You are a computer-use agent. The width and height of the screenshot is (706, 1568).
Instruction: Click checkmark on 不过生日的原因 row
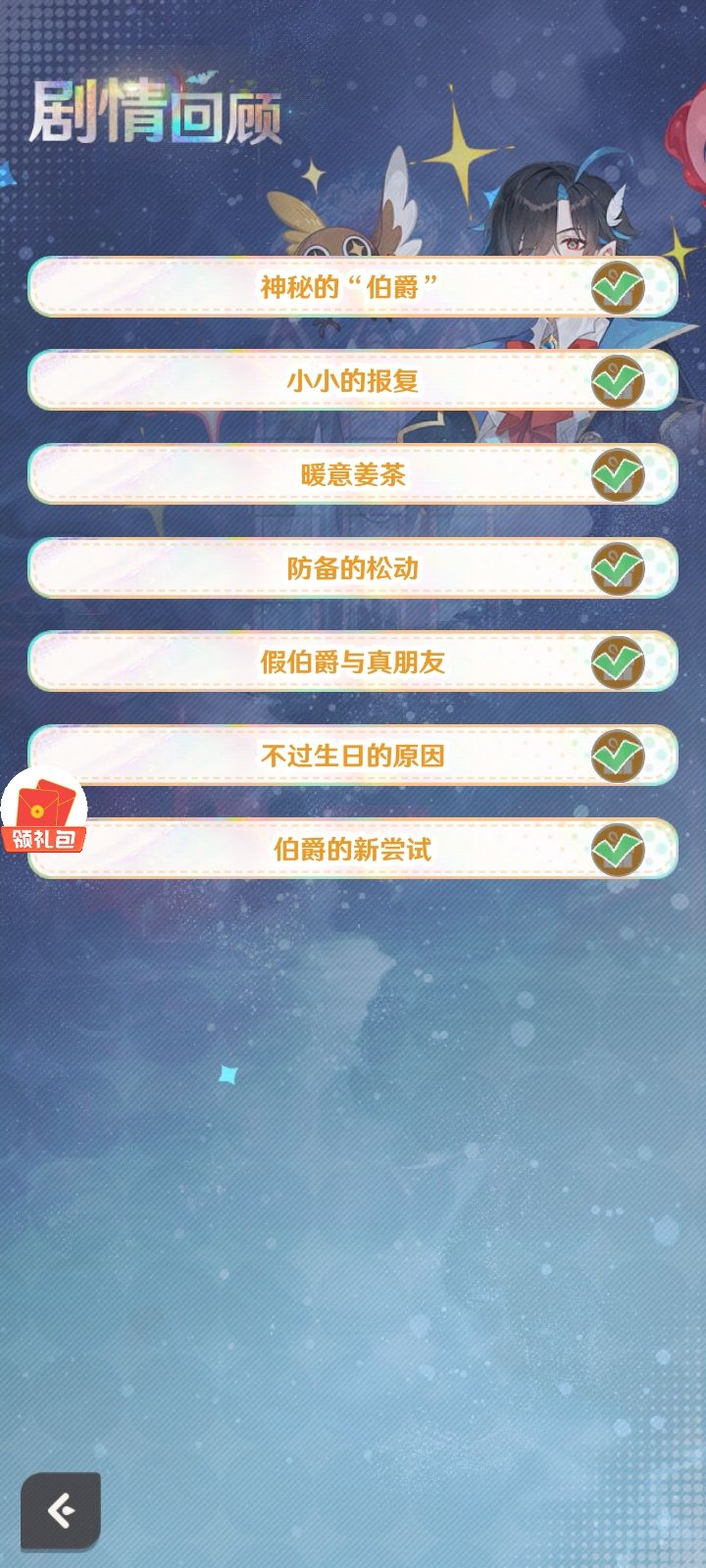click(618, 756)
